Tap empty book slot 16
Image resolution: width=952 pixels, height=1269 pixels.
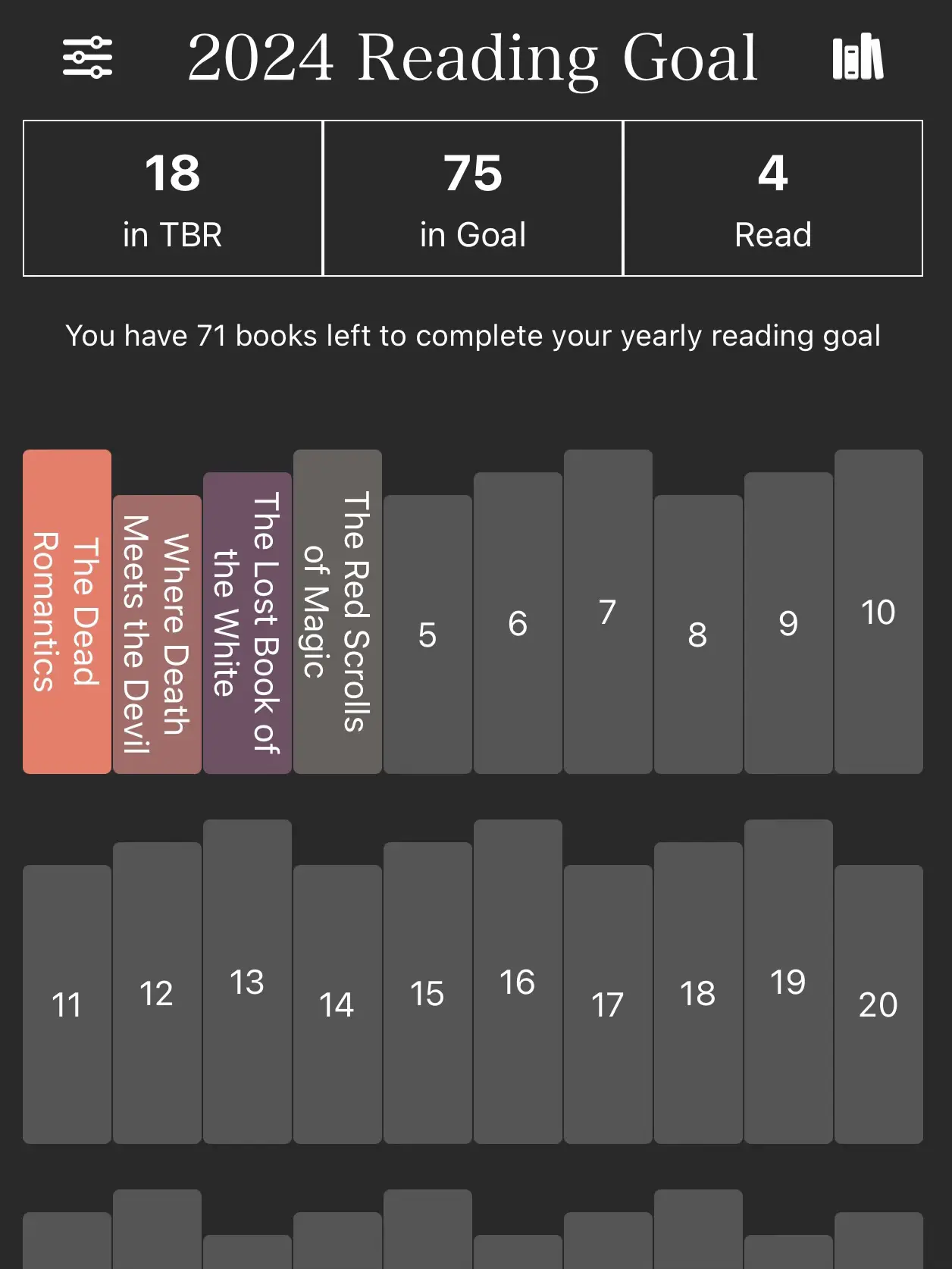click(518, 982)
